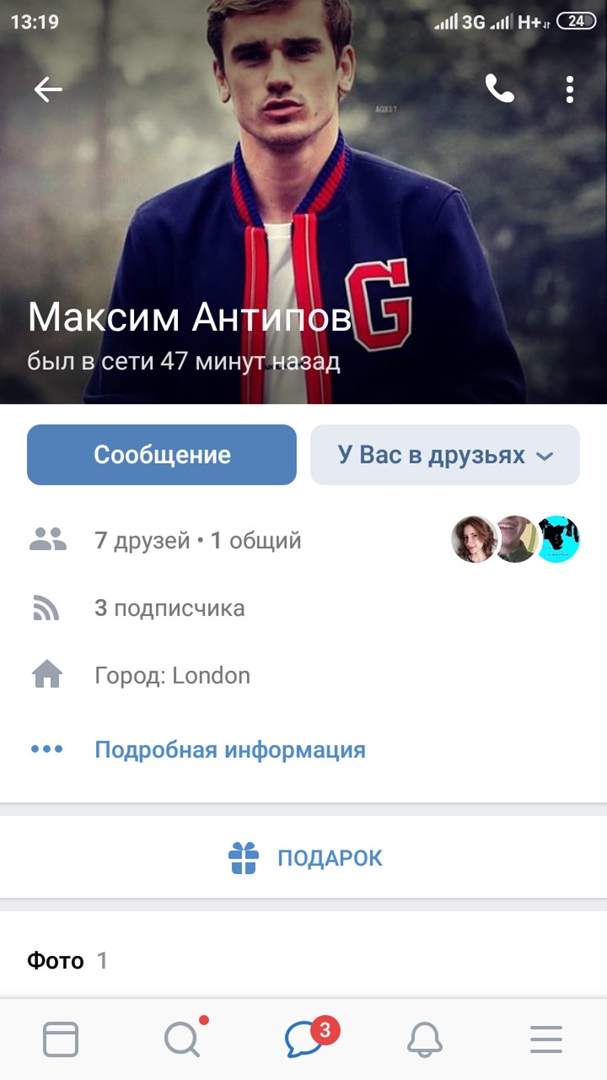This screenshot has height=1080, width=607.
Task: Open the search tab
Action: pos(182,1040)
